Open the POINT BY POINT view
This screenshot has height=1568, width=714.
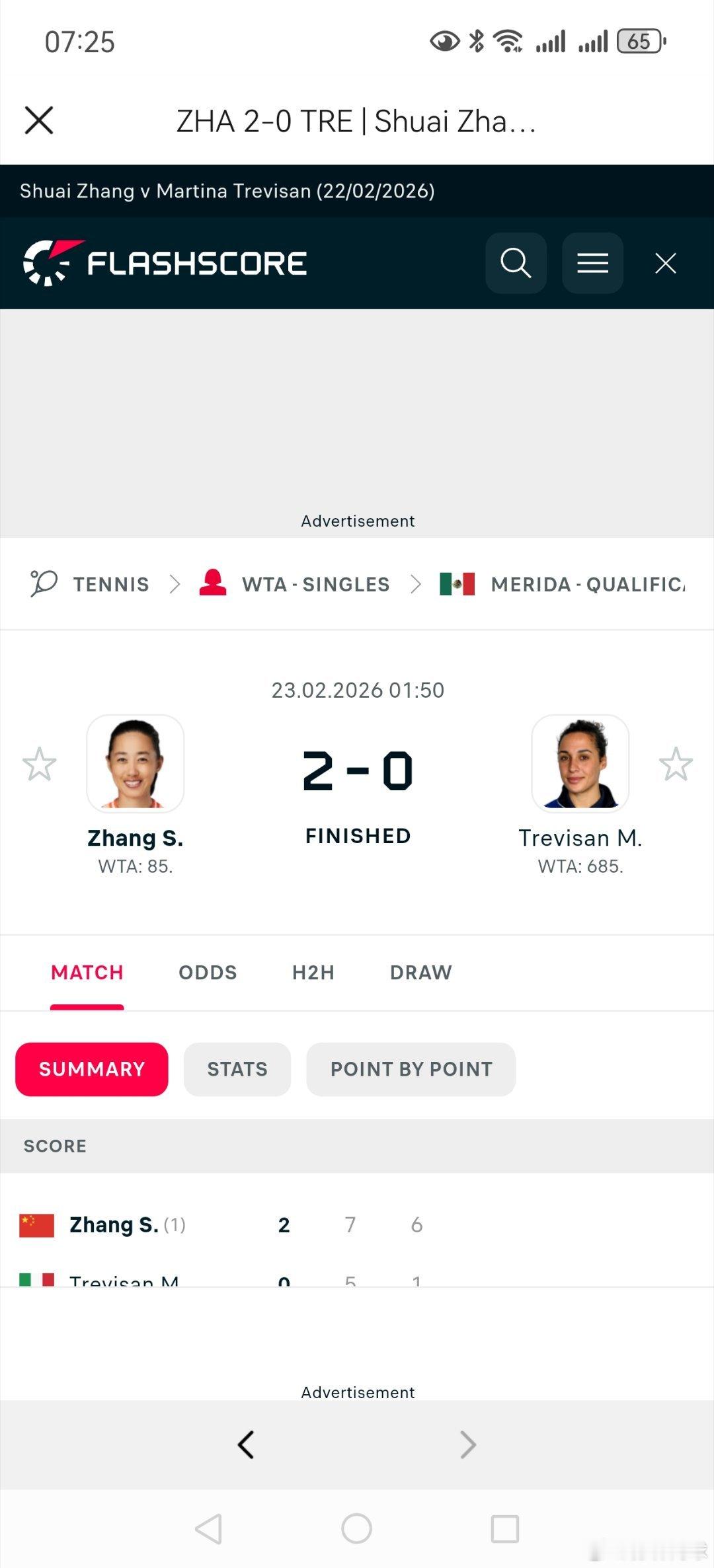click(411, 1068)
